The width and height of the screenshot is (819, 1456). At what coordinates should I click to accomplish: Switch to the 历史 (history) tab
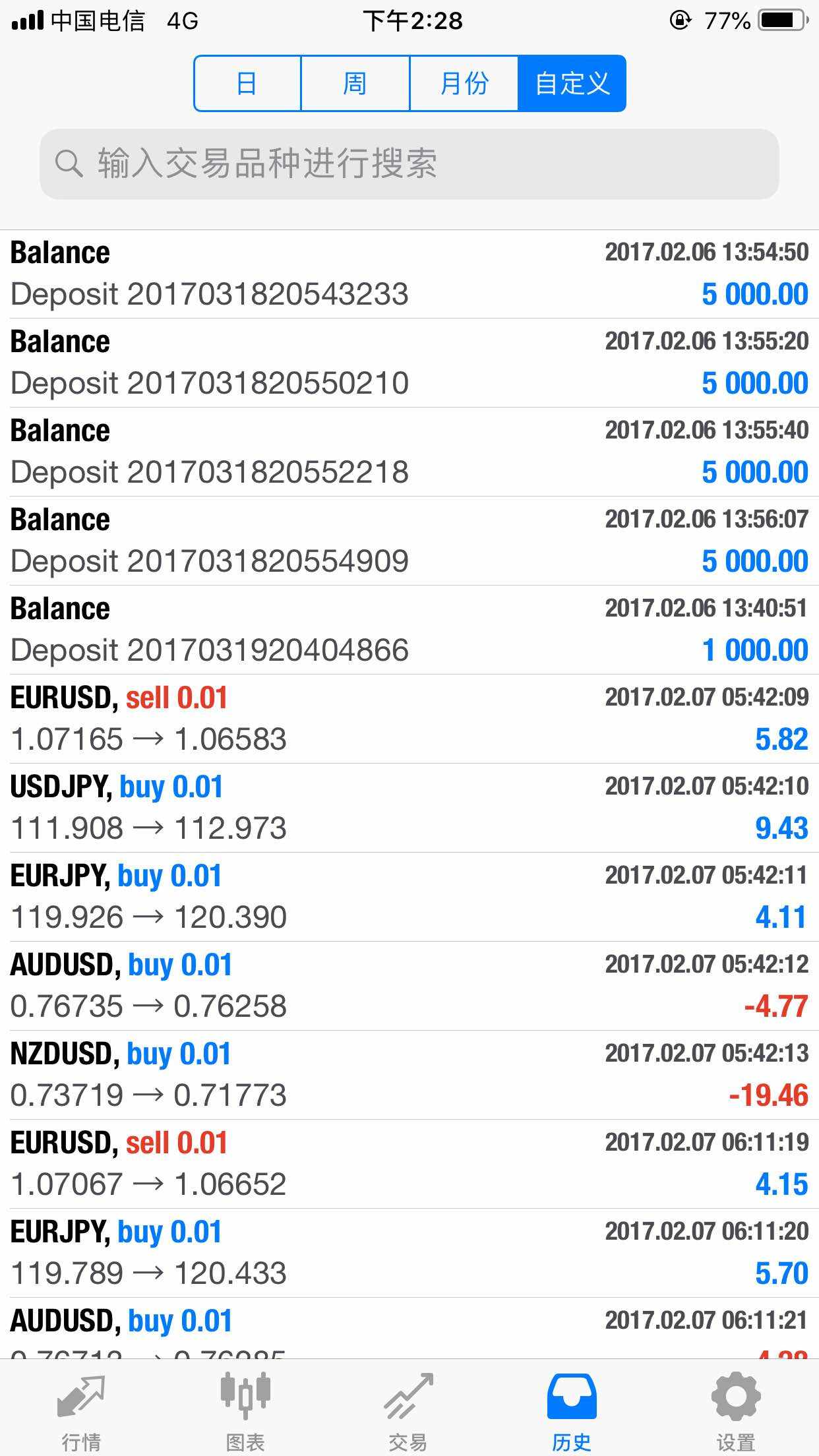[x=572, y=1407]
